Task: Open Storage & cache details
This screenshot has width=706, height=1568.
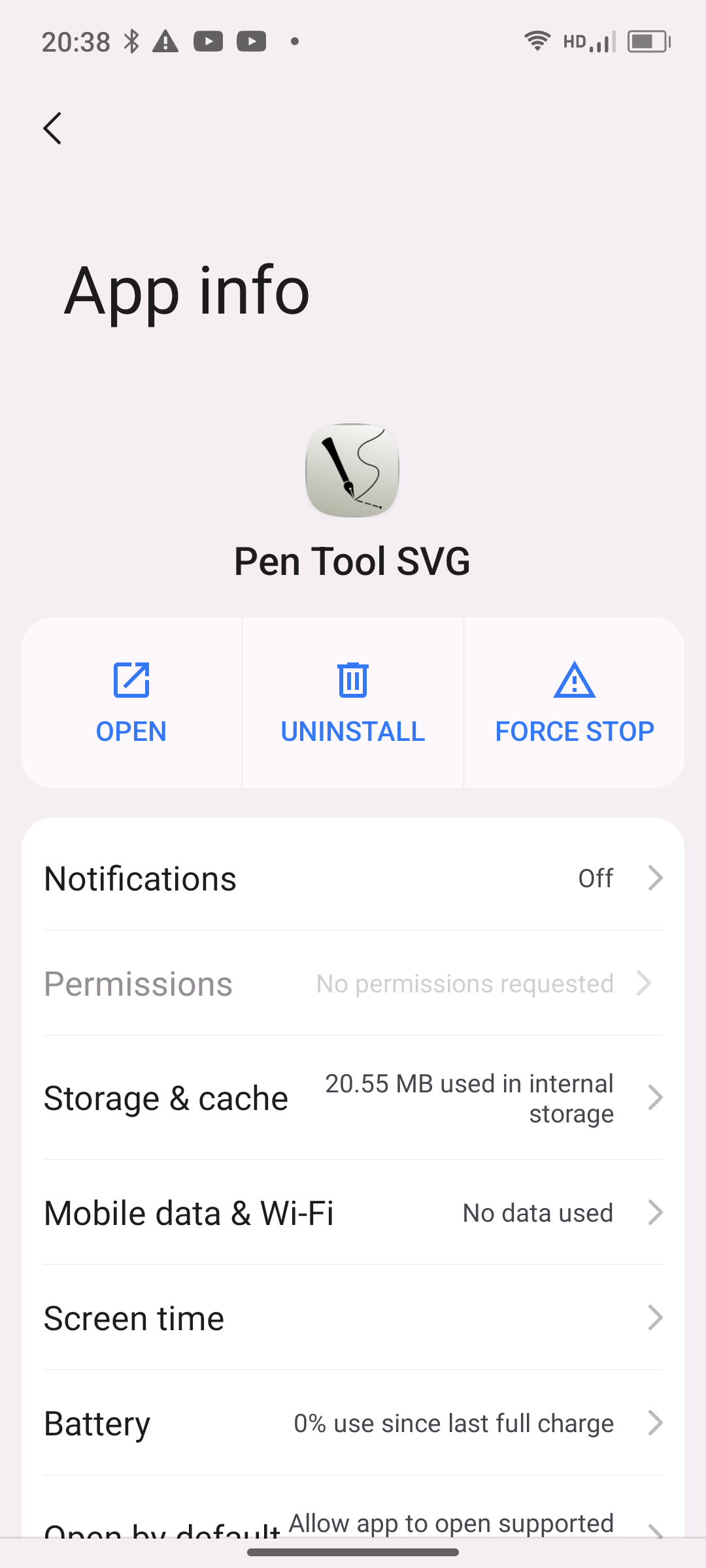Action: point(353,1098)
